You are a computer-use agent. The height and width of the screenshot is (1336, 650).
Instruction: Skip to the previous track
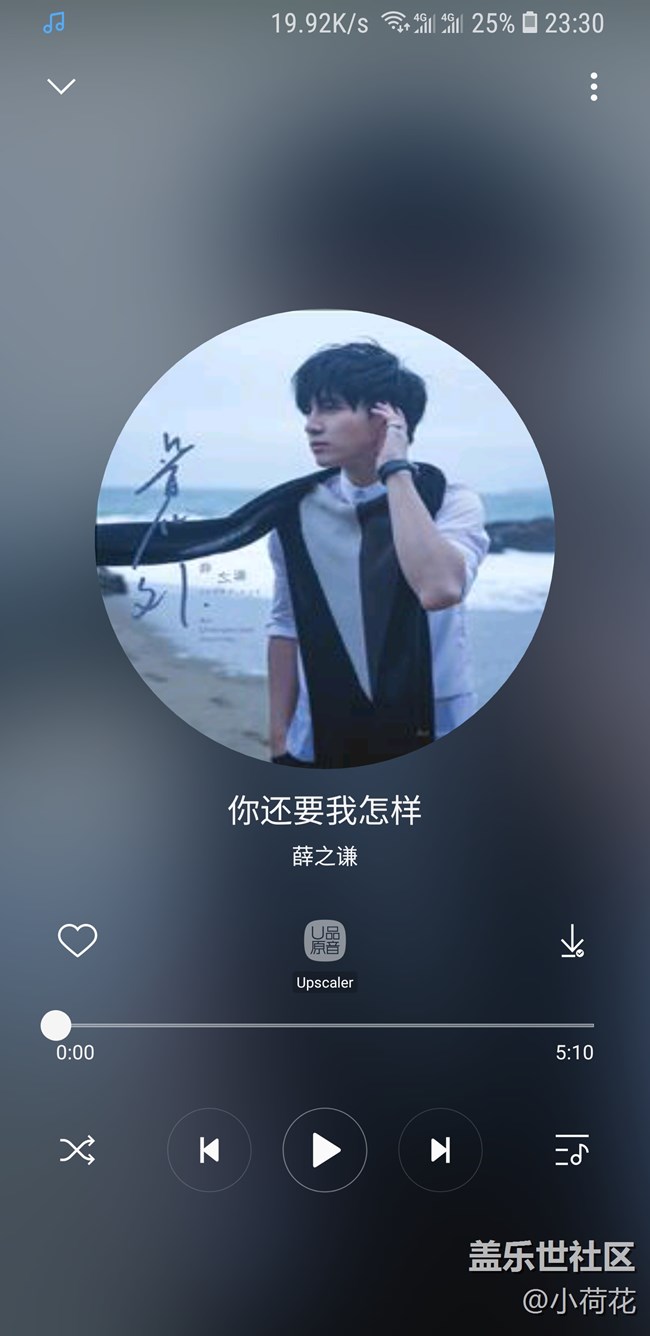coord(209,1151)
